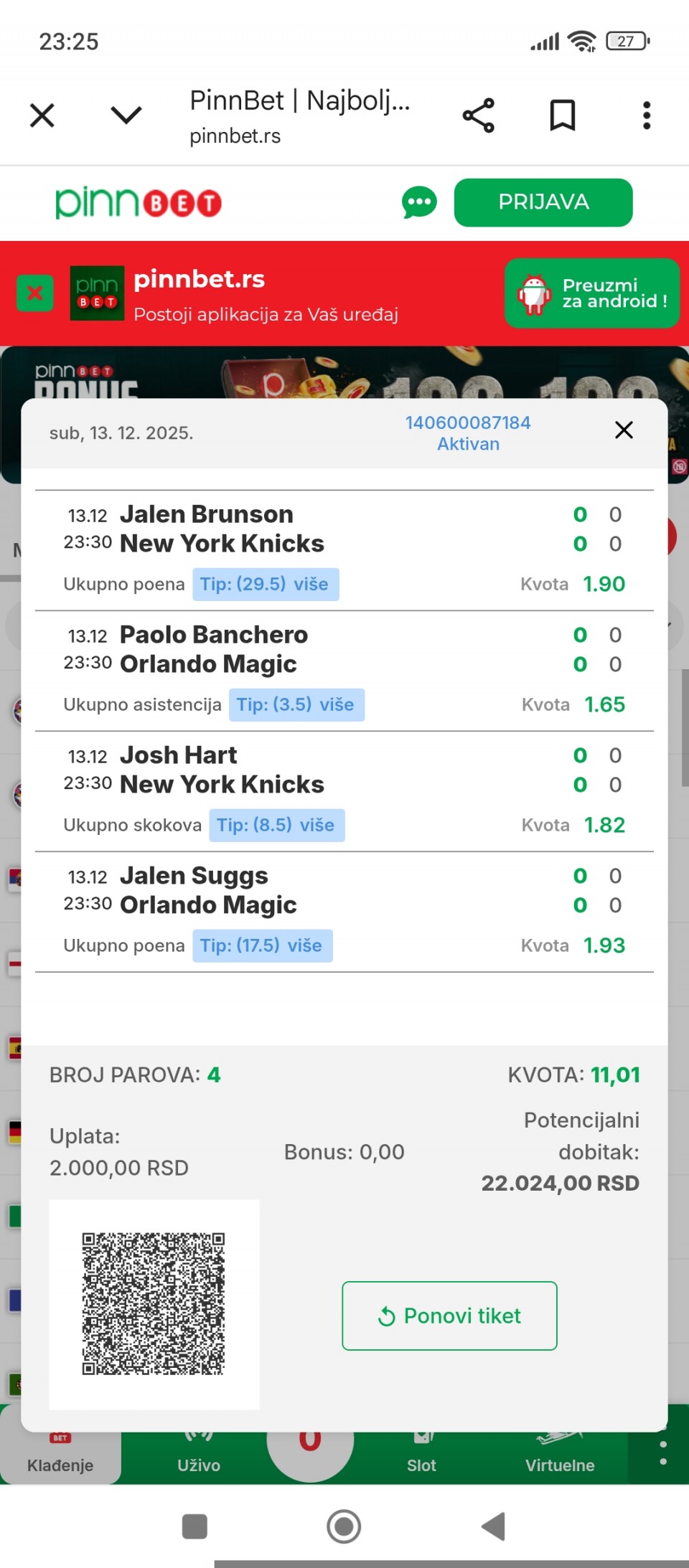The width and height of the screenshot is (689, 1568).
Task: Download the app via Preuzmi za android
Action: click(592, 293)
